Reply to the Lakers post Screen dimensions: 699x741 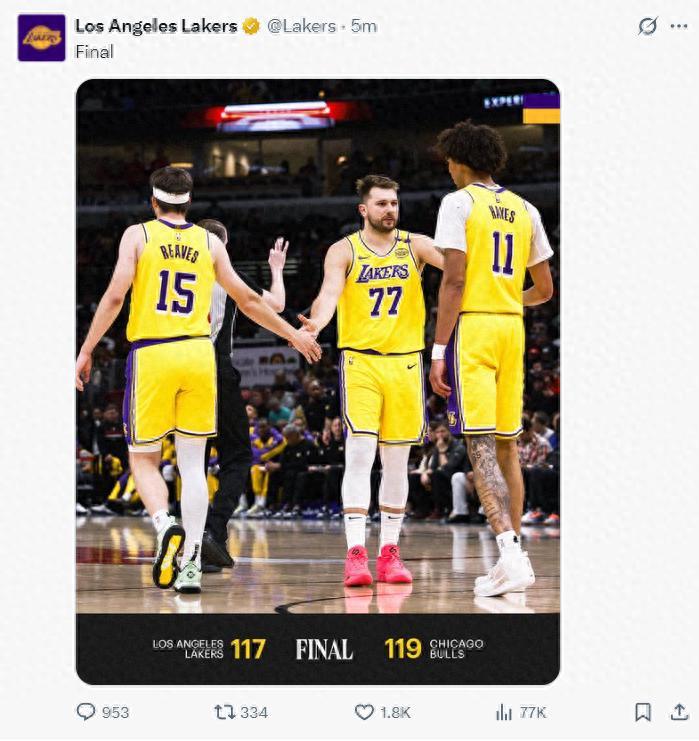(87, 712)
